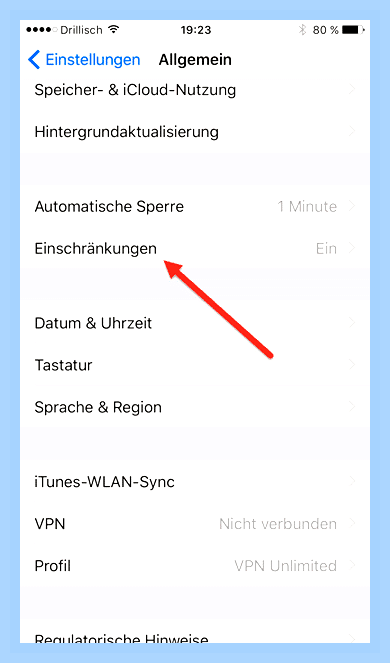390x663 pixels.
Task: Open Hintergrundaktualisierung settings
Action: pyautogui.click(x=195, y=132)
